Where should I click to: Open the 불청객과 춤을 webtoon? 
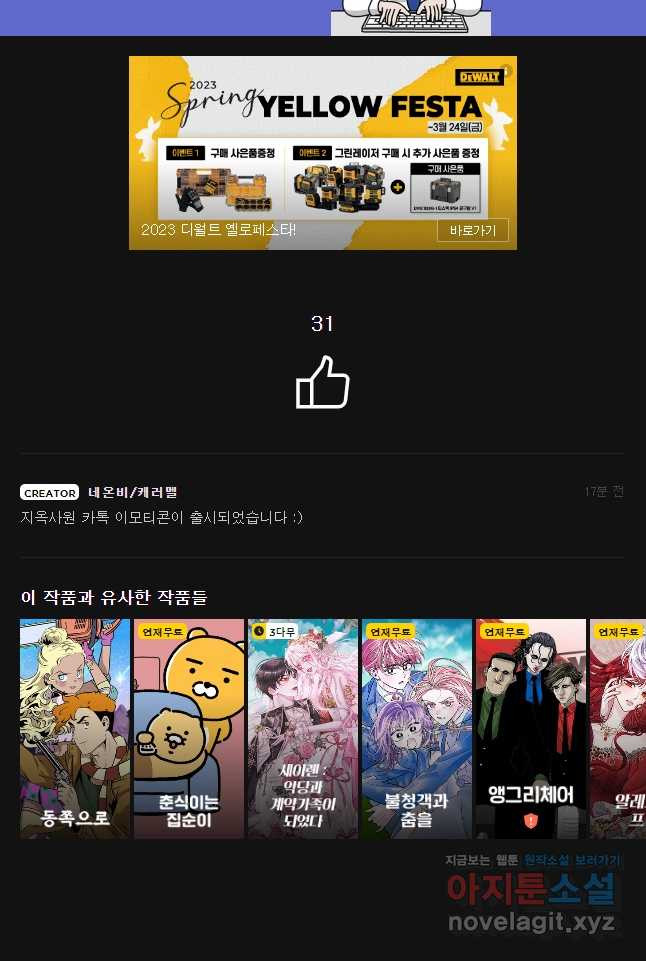tap(417, 728)
